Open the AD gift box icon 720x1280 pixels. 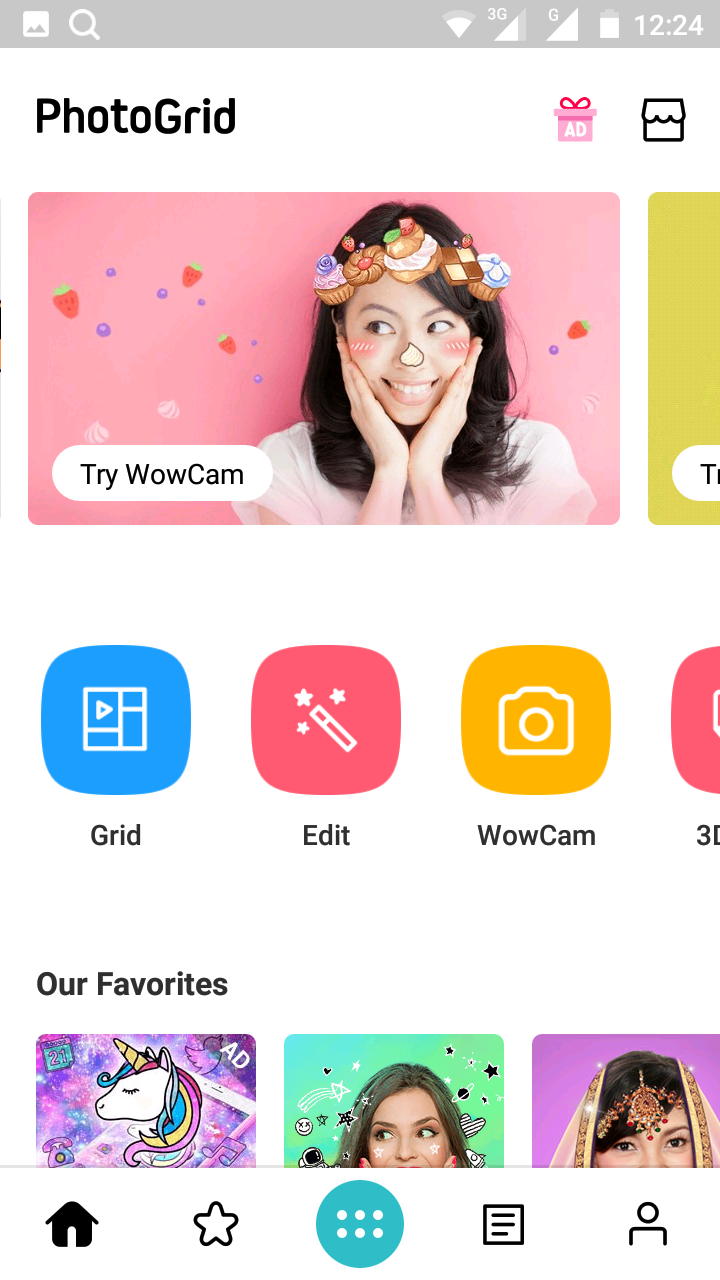(x=575, y=119)
